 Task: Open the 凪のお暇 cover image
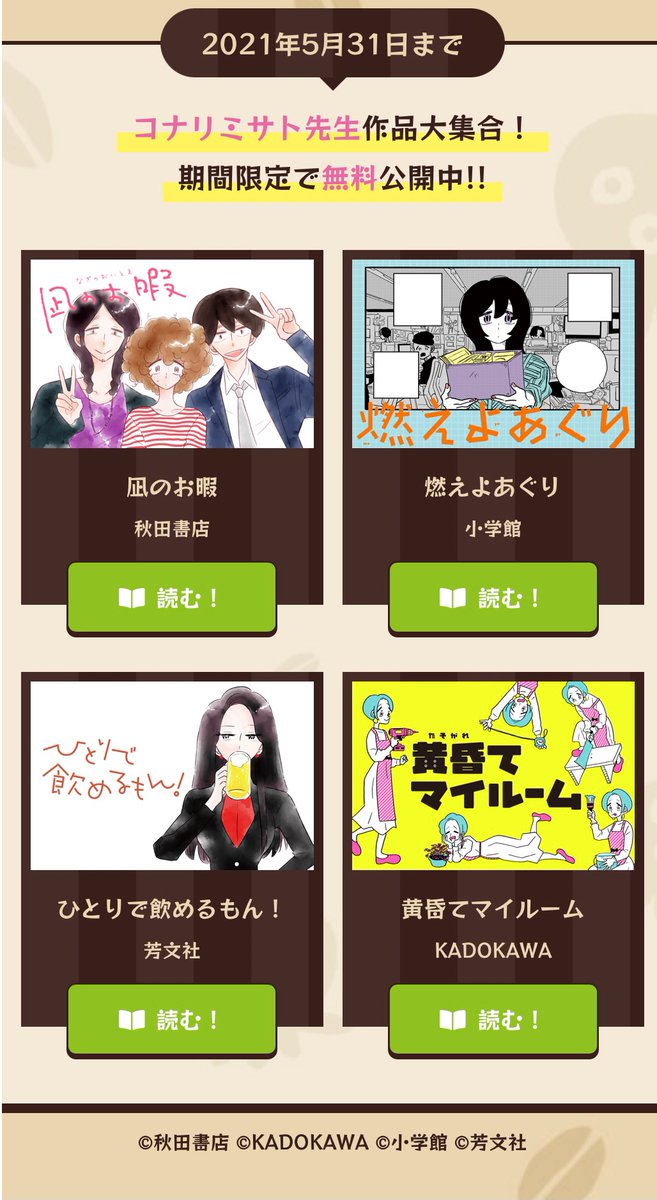click(x=172, y=354)
